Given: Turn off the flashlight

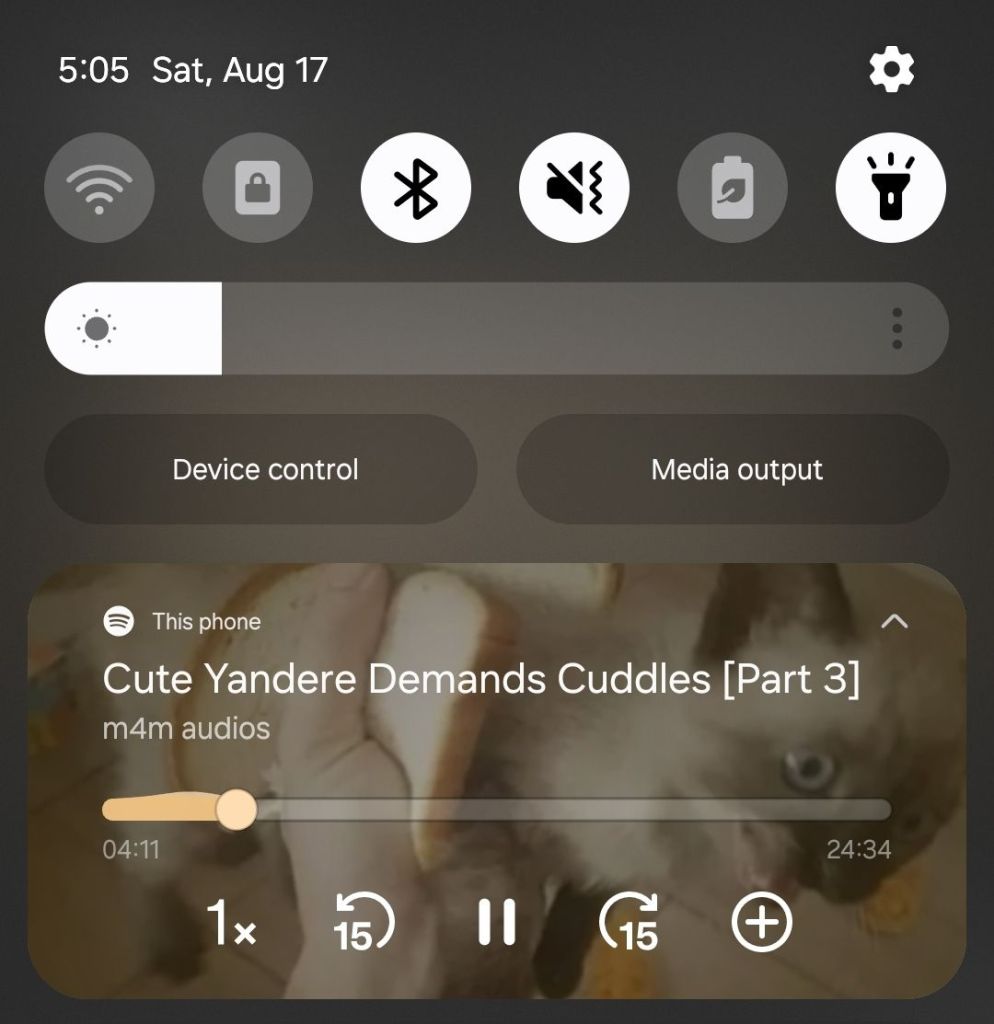Looking at the screenshot, I should tap(890, 187).
